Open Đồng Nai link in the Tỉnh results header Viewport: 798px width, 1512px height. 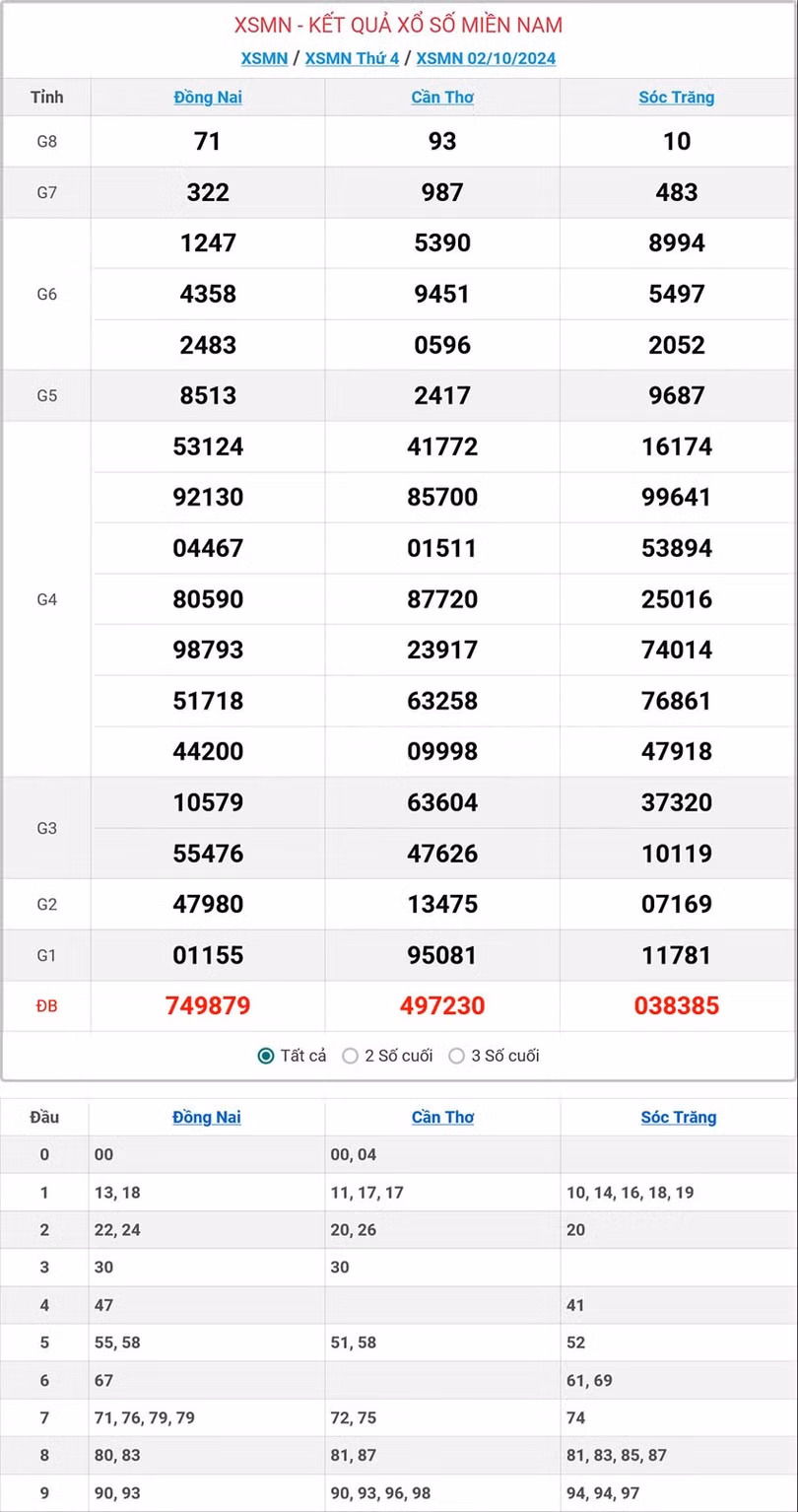(x=208, y=97)
